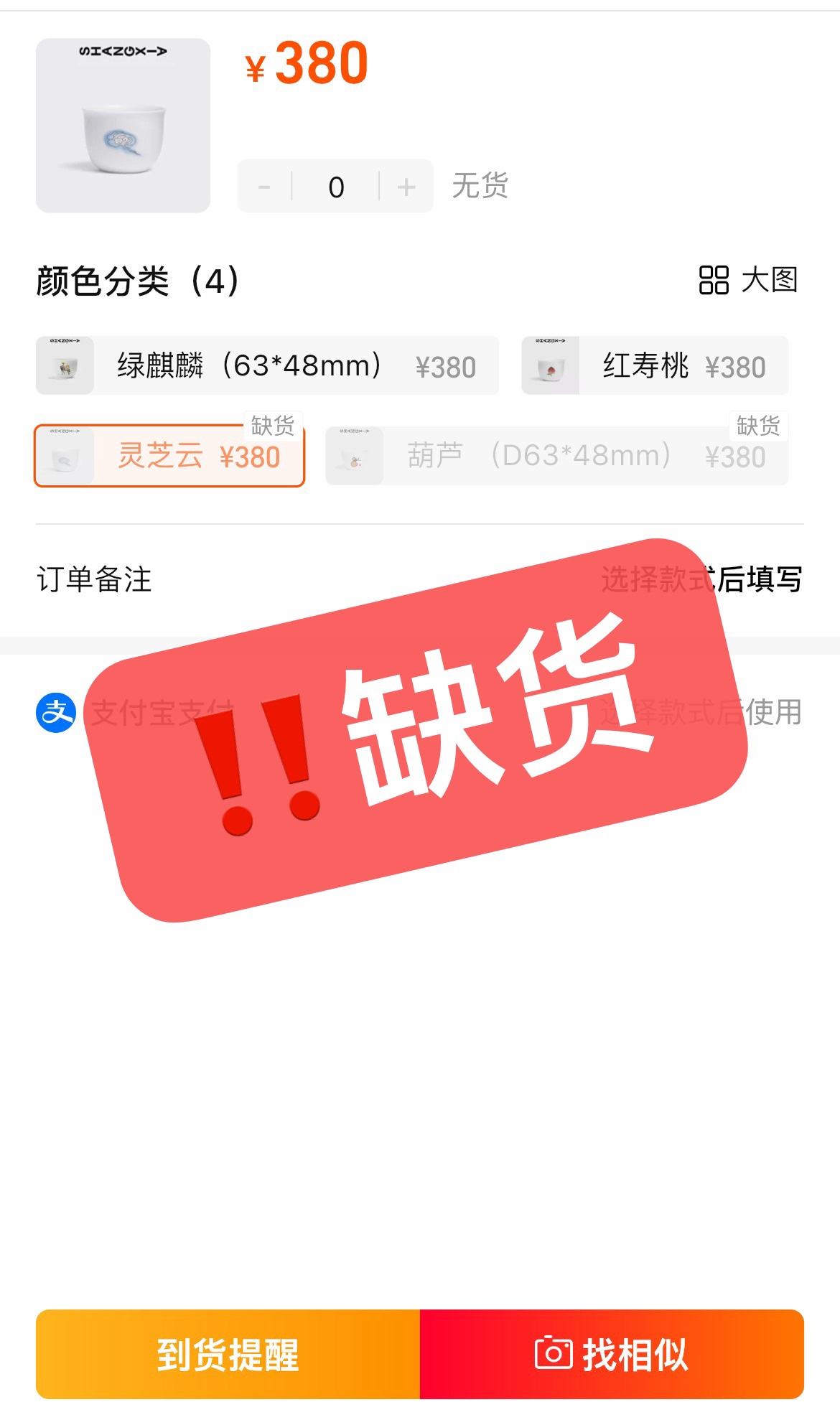Tap the quantity number field
The width and height of the screenshot is (840, 1402).
(336, 187)
